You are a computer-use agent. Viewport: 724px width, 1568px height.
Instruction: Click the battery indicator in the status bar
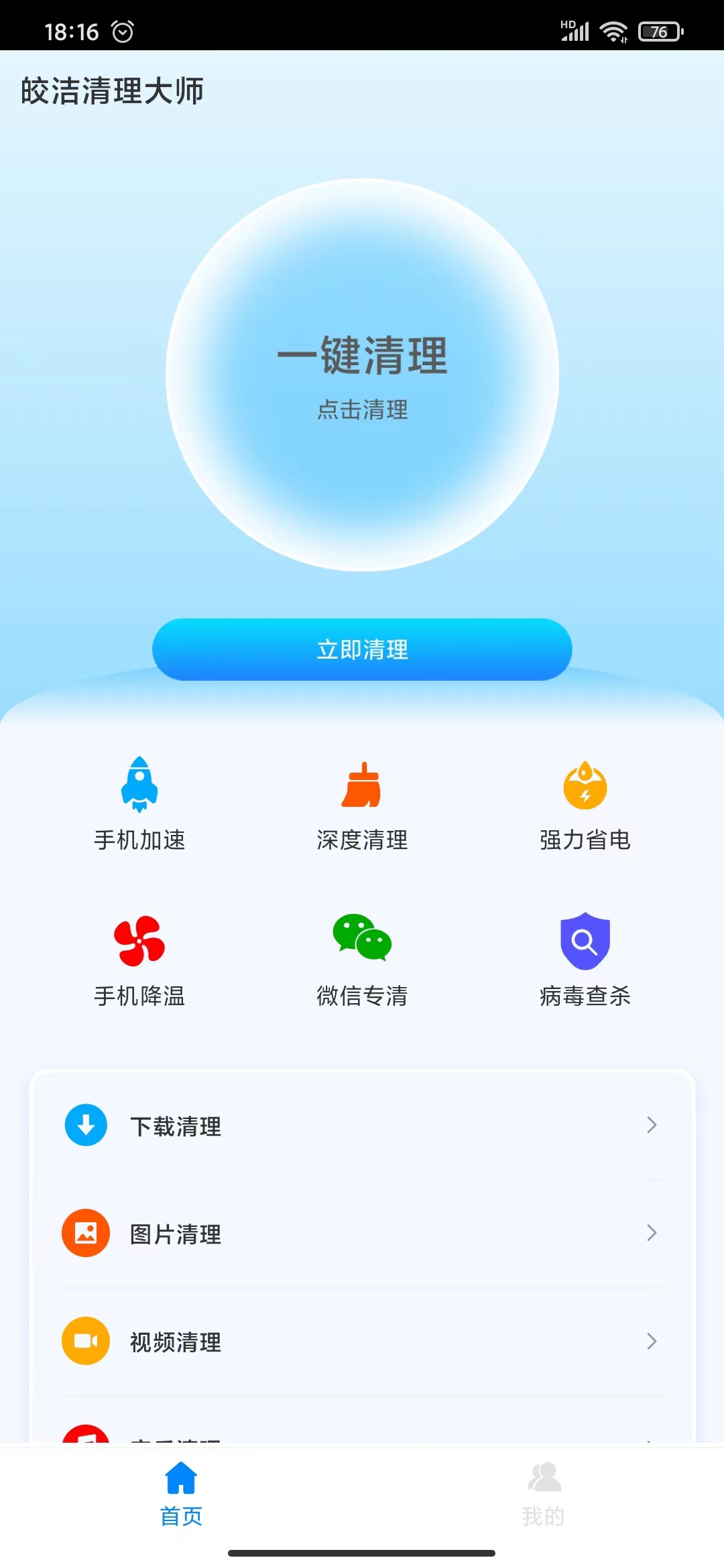662,30
